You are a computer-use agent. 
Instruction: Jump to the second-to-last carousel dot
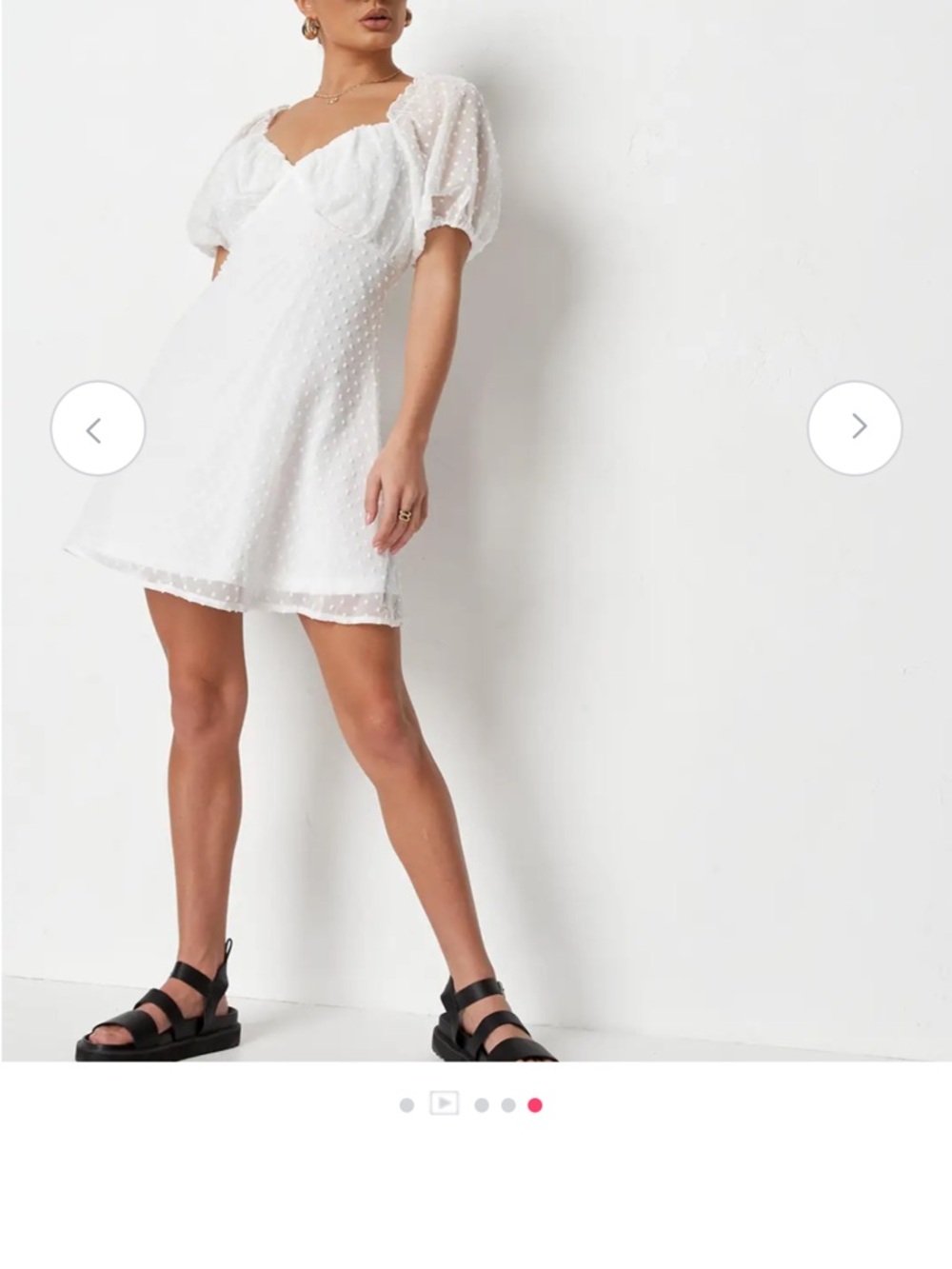(x=506, y=1102)
